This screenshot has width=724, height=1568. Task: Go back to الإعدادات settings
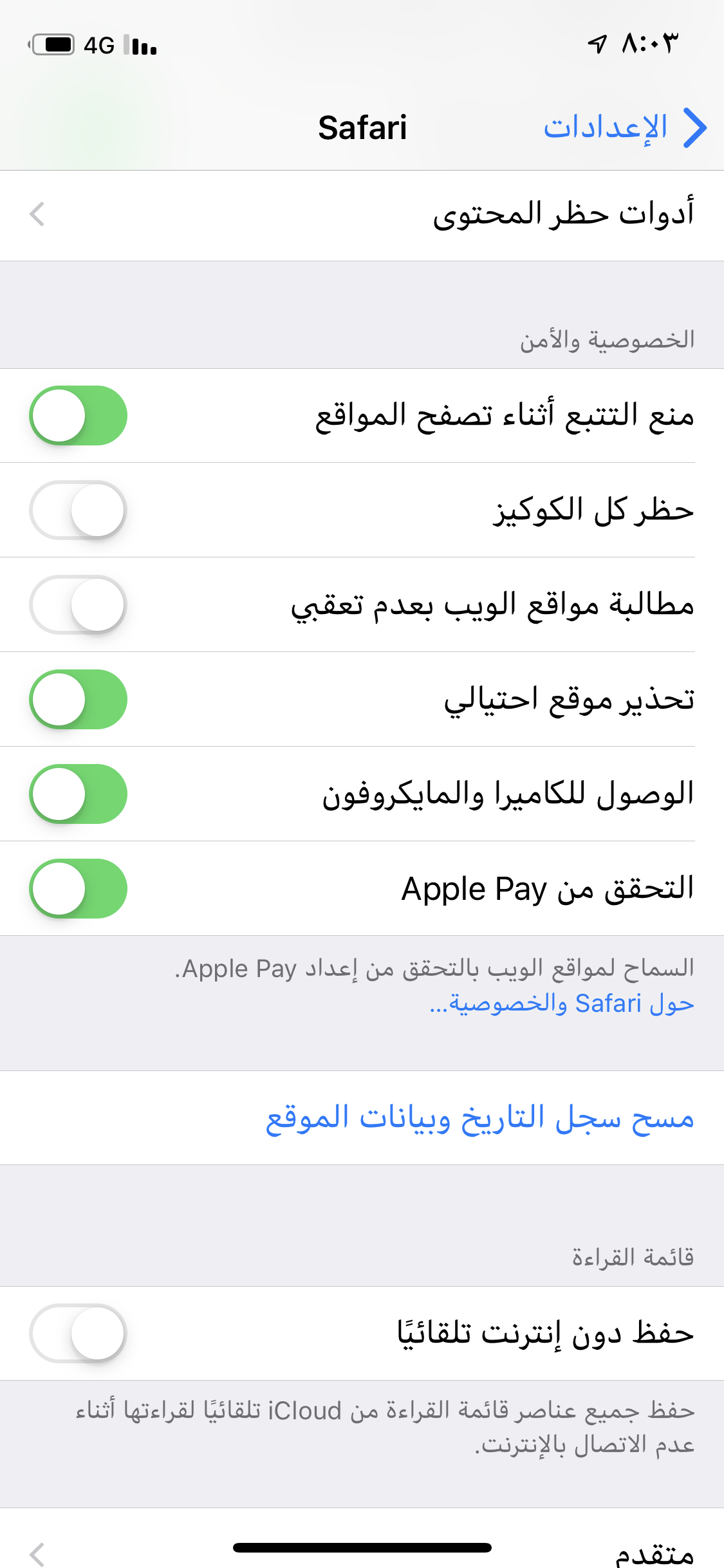point(624,127)
